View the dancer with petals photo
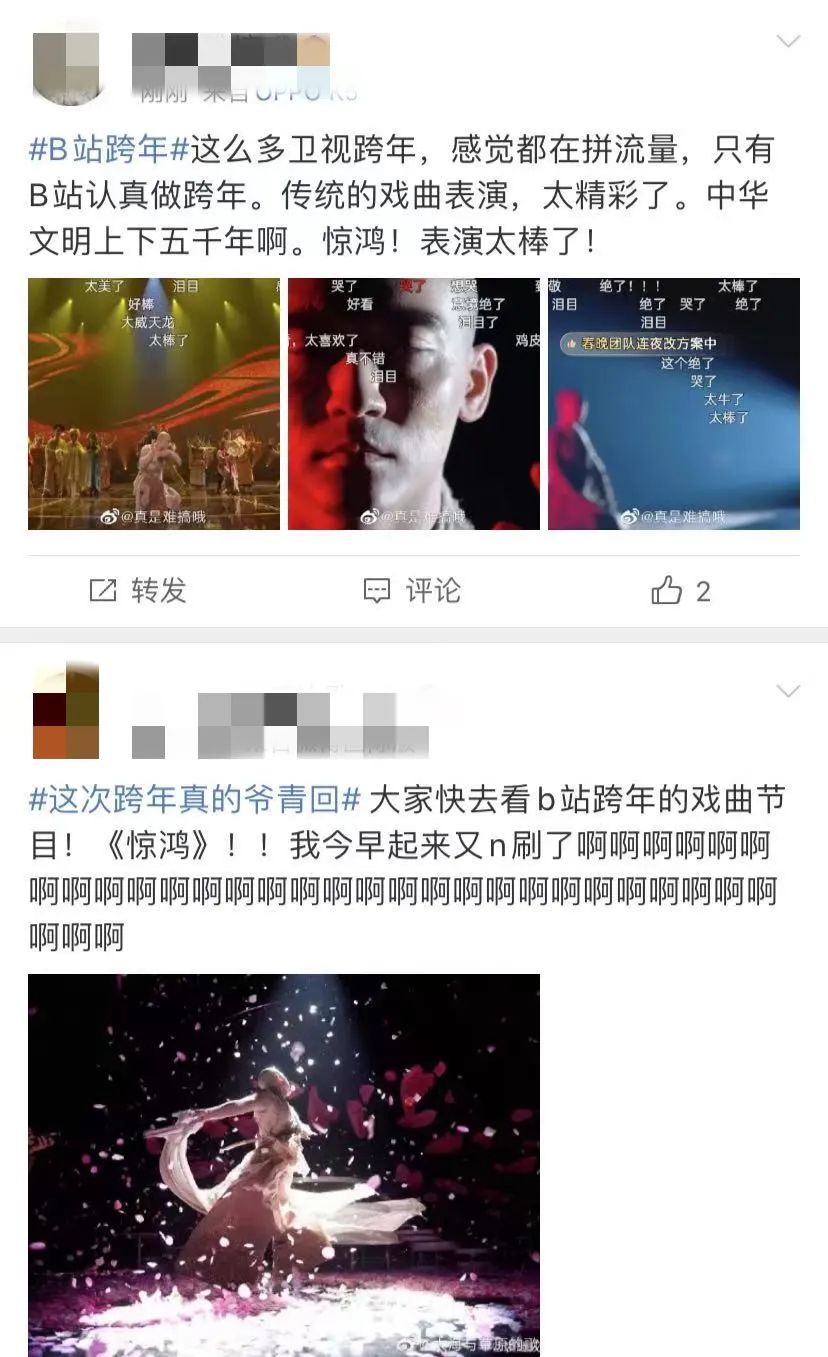The image size is (828, 1357). [284, 1165]
